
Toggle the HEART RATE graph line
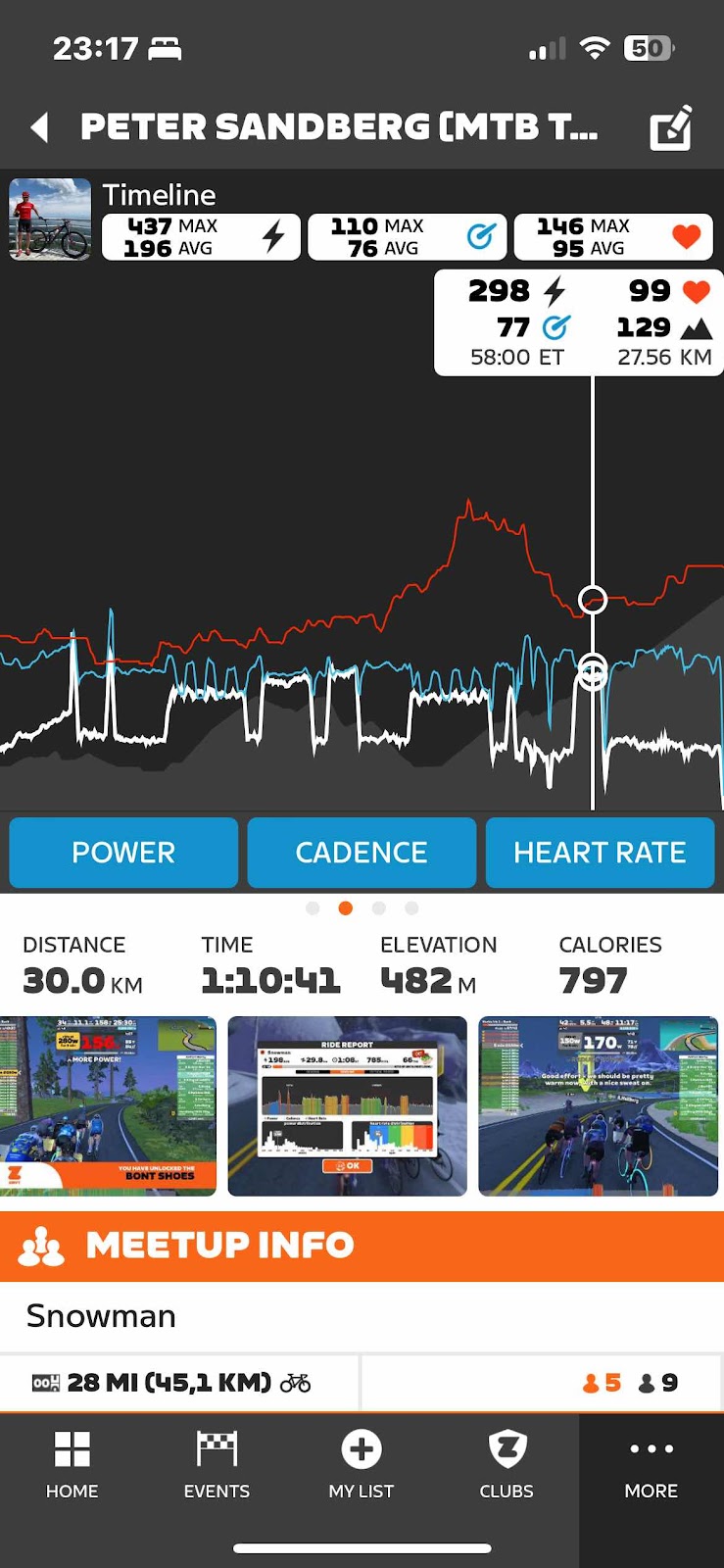[x=600, y=853]
